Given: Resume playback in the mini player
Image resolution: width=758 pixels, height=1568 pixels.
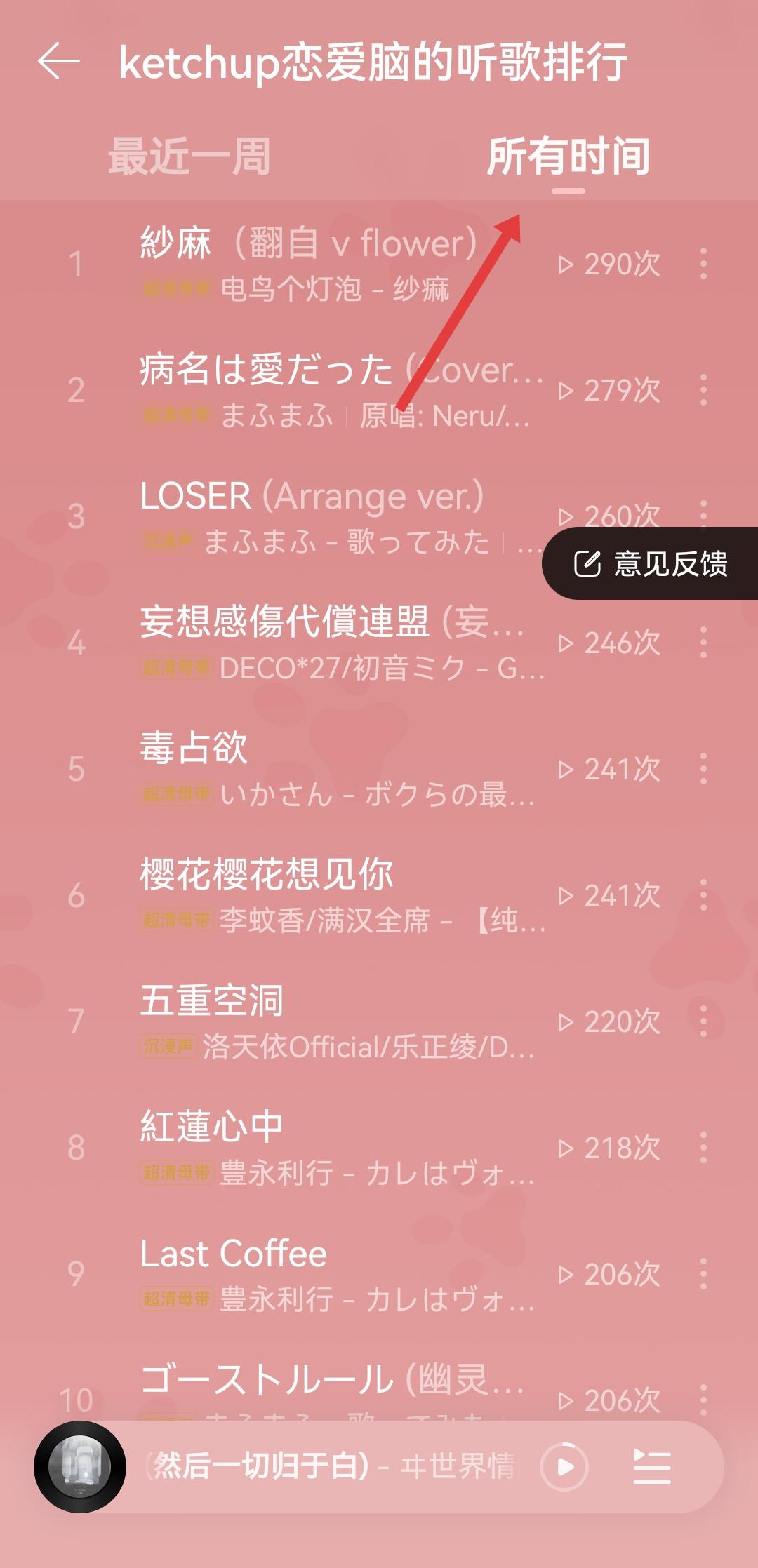Looking at the screenshot, I should pyautogui.click(x=564, y=1466).
